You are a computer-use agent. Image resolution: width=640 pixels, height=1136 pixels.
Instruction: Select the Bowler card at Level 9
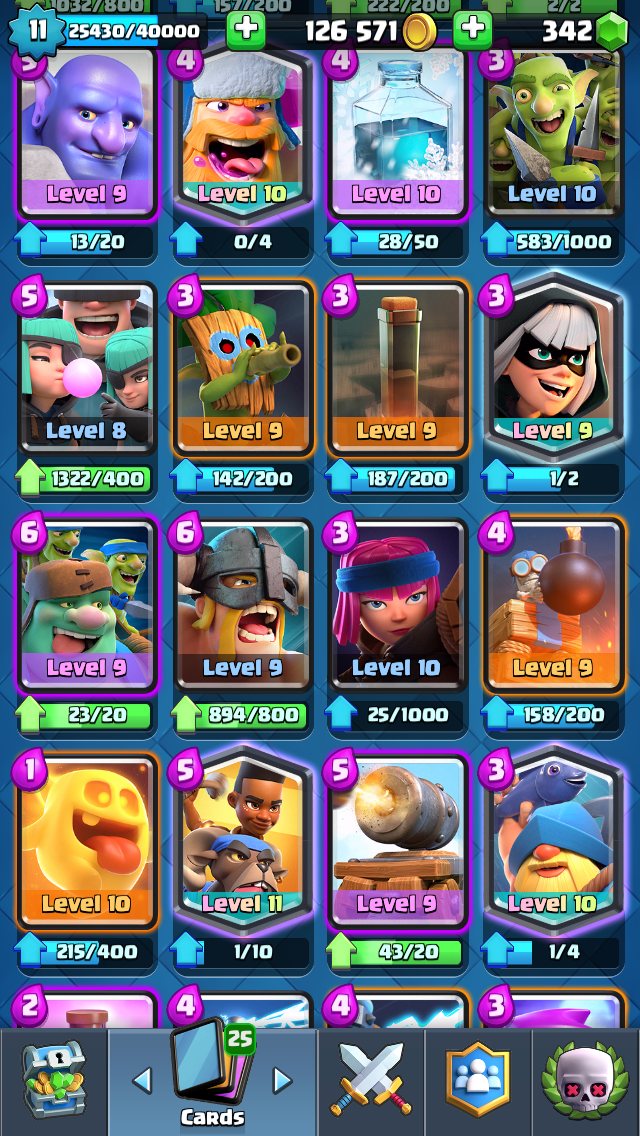click(x=87, y=134)
